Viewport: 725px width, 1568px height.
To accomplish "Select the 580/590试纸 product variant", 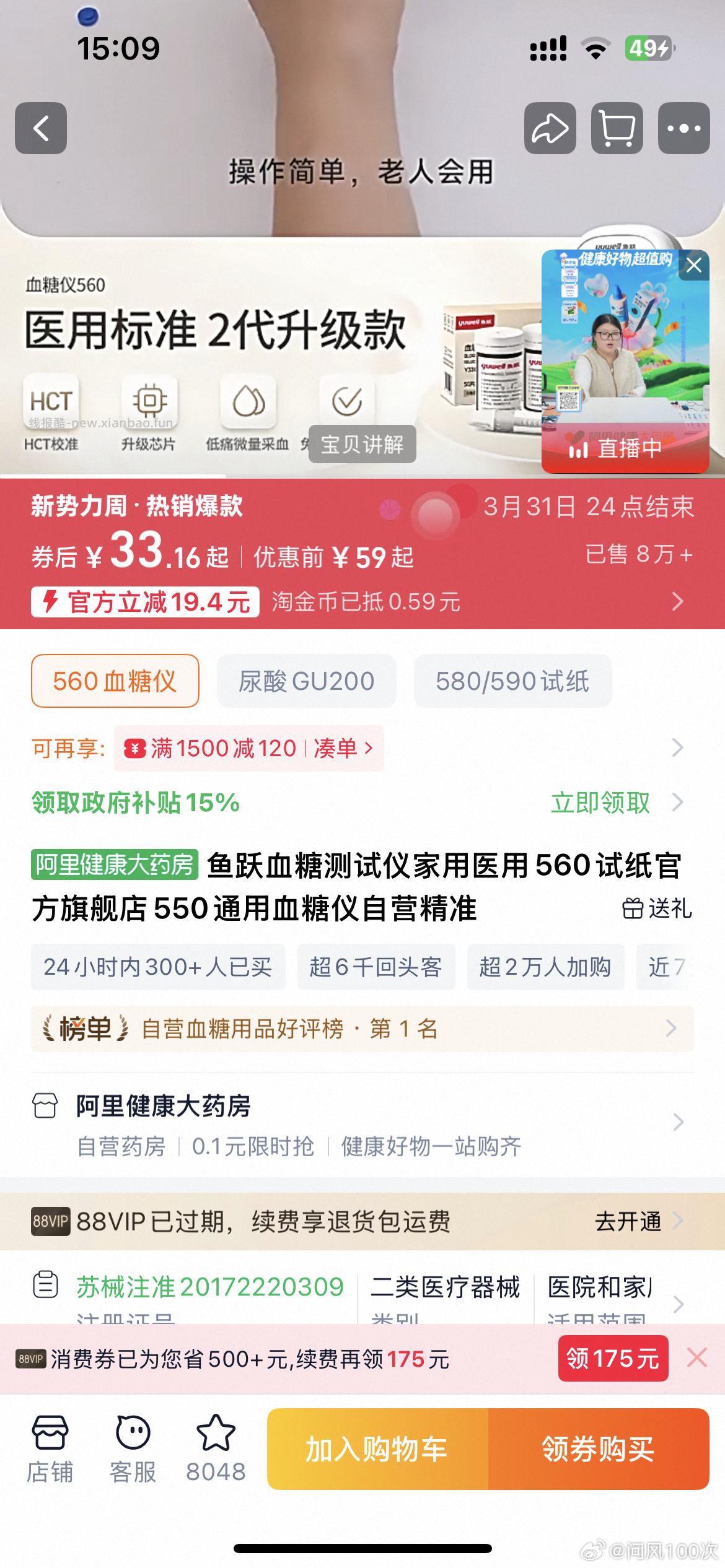I will pos(516,681).
